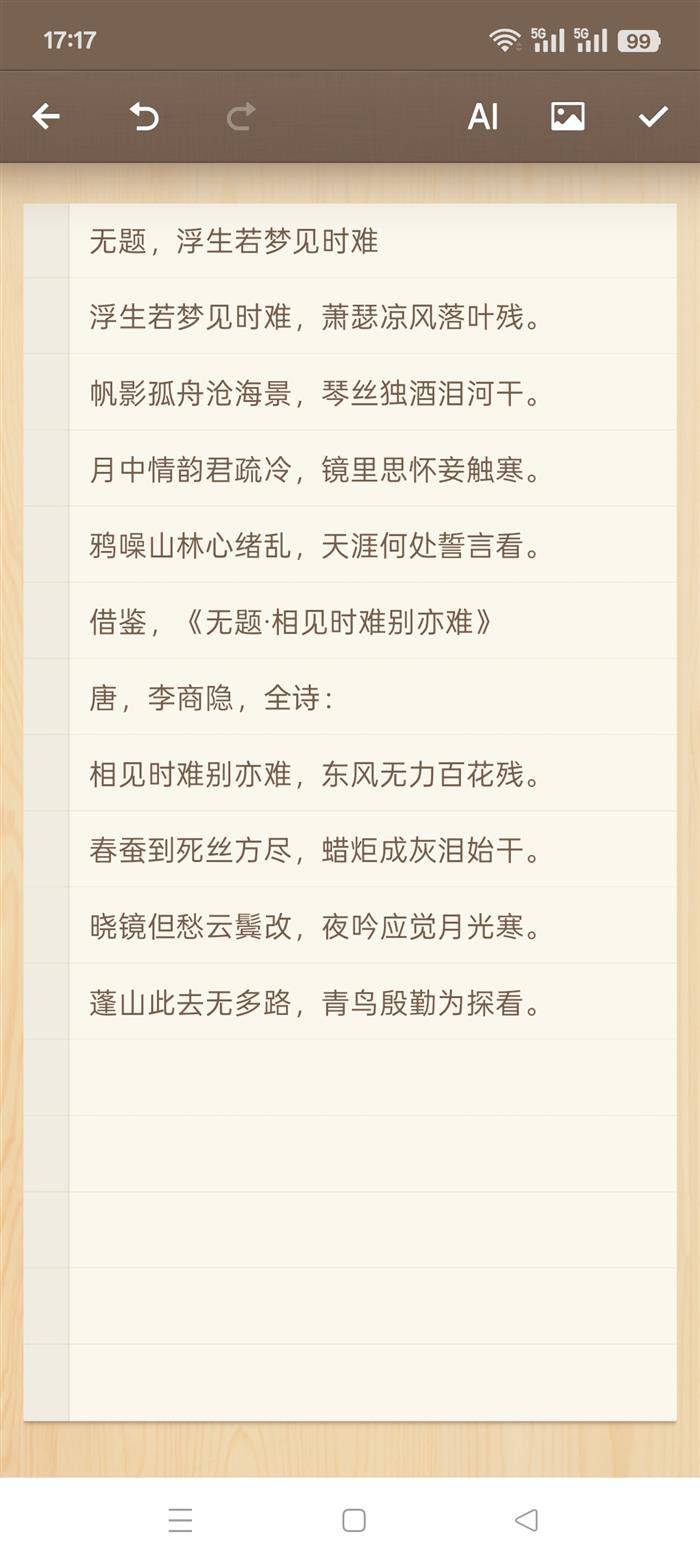Tap the note text area to edit
700x1563 pixels.
(x=372, y=812)
